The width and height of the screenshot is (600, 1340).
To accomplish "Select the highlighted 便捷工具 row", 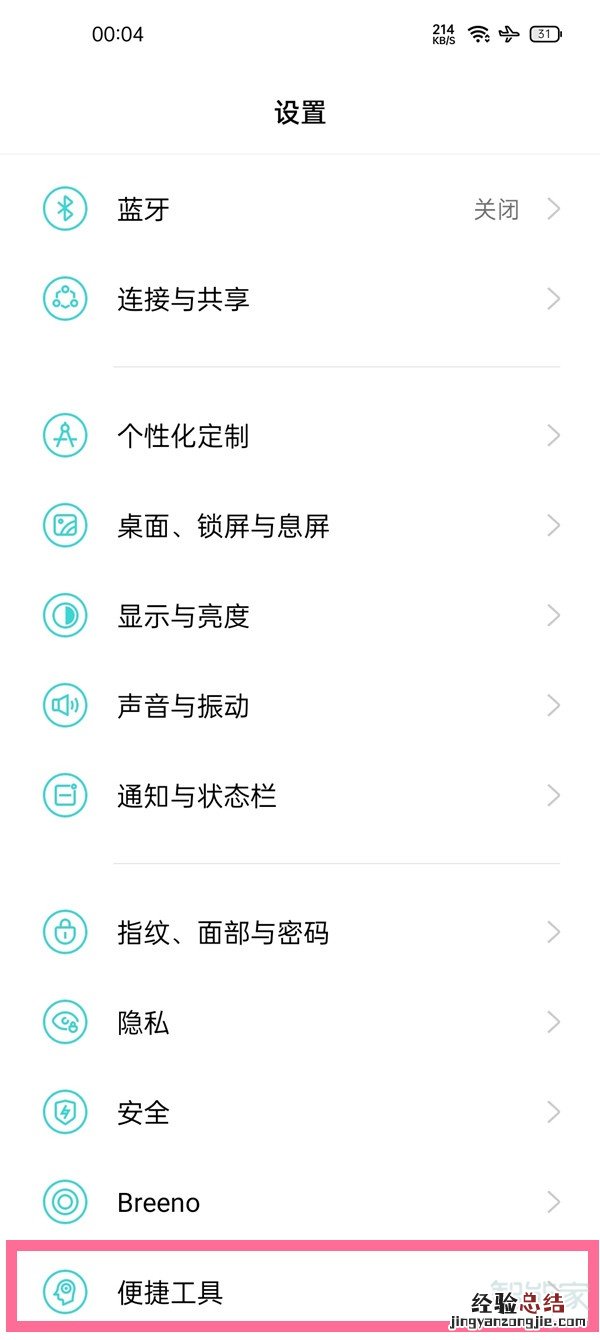I will tap(300, 1291).
